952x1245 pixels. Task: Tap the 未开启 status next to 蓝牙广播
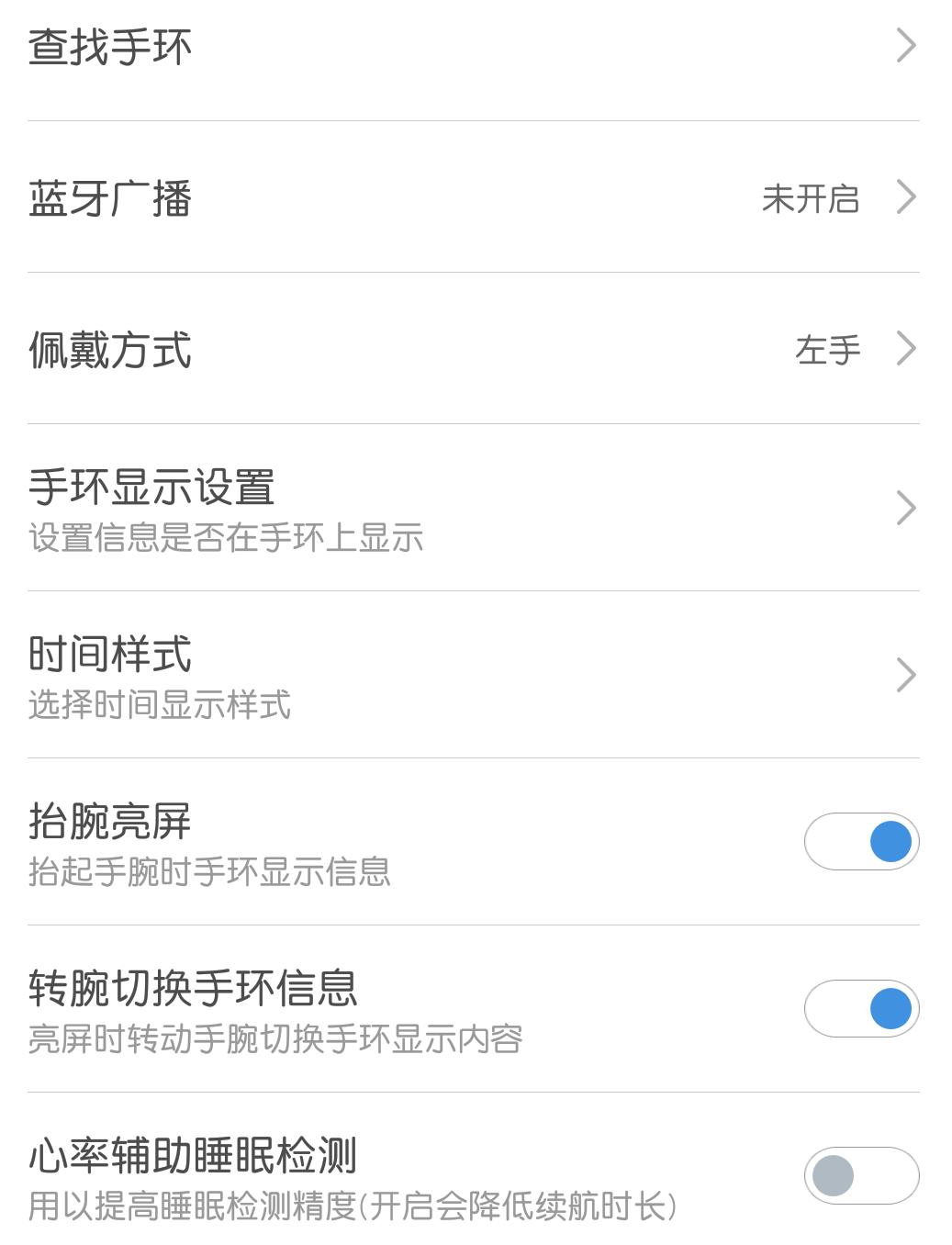(x=812, y=198)
